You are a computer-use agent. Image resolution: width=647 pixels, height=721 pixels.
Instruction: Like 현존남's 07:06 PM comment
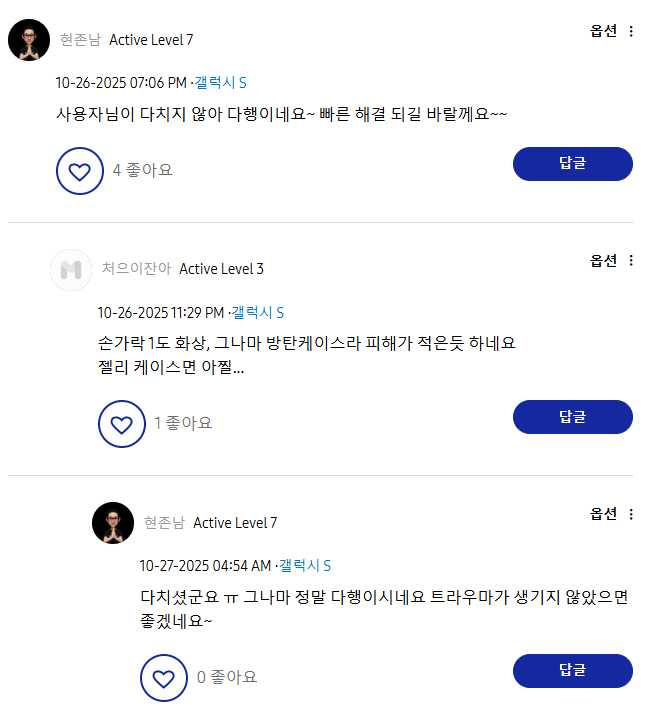(x=80, y=171)
